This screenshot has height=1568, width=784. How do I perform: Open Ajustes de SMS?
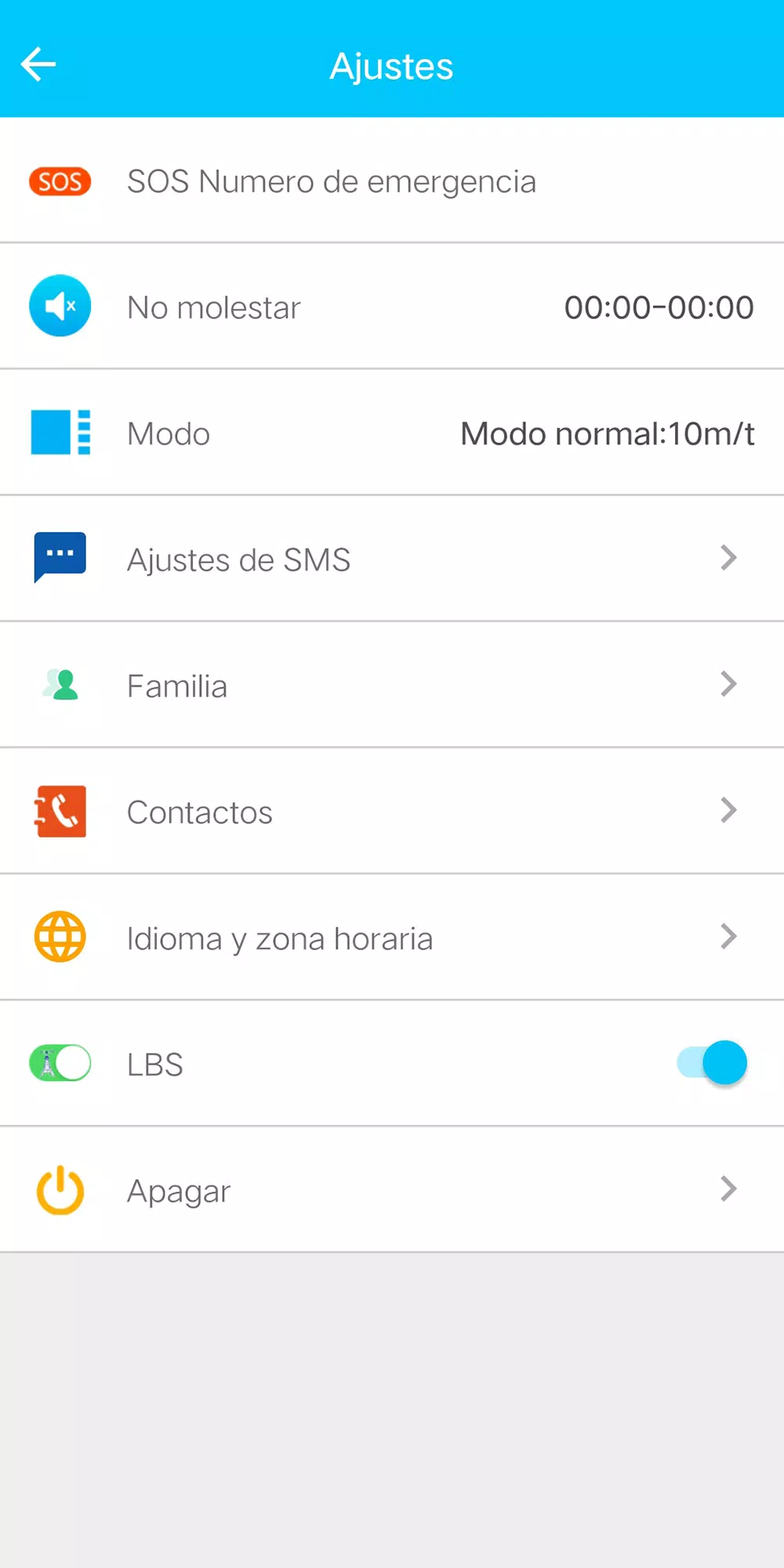pos(392,559)
